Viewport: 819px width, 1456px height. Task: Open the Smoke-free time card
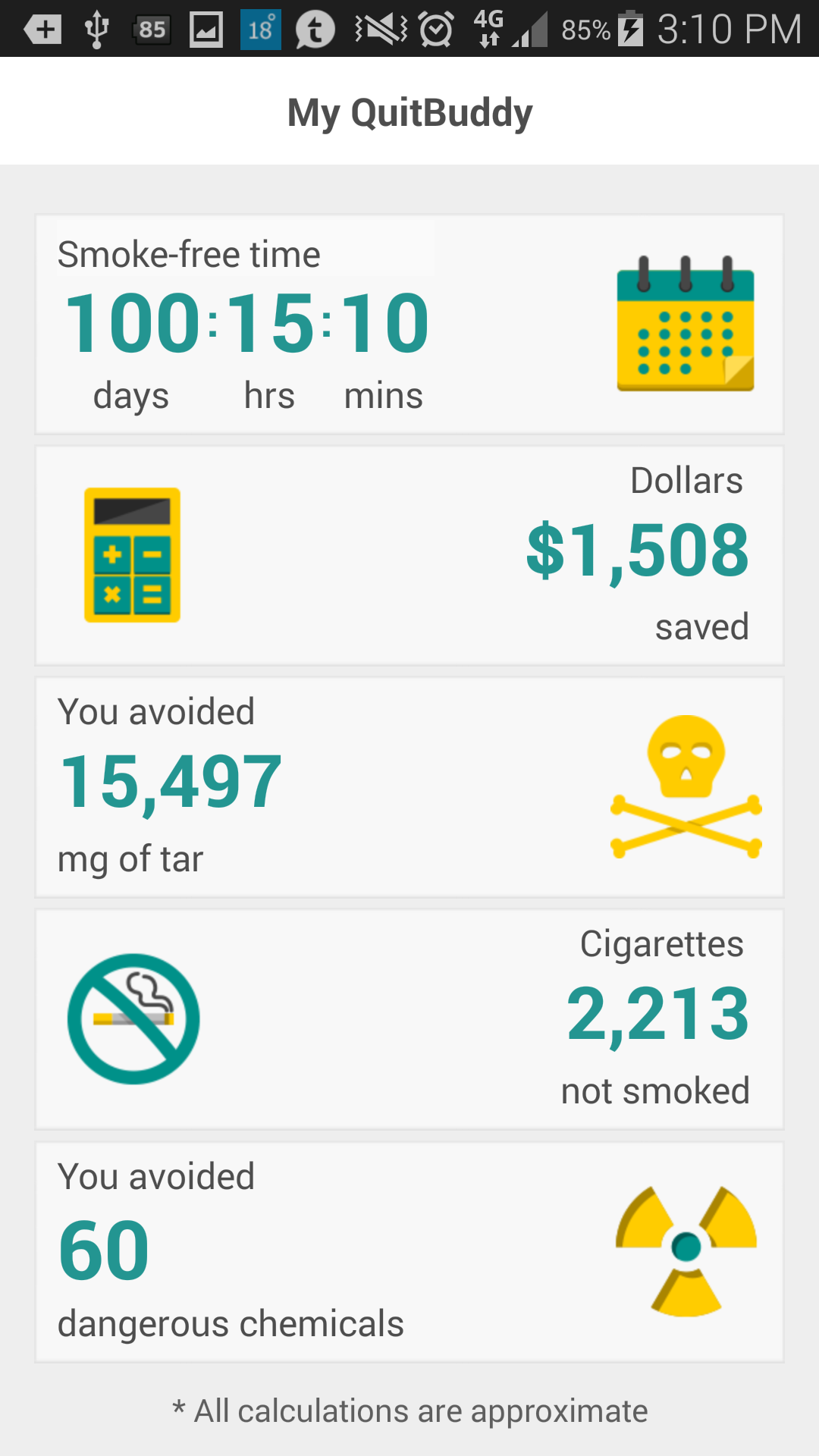[409, 325]
